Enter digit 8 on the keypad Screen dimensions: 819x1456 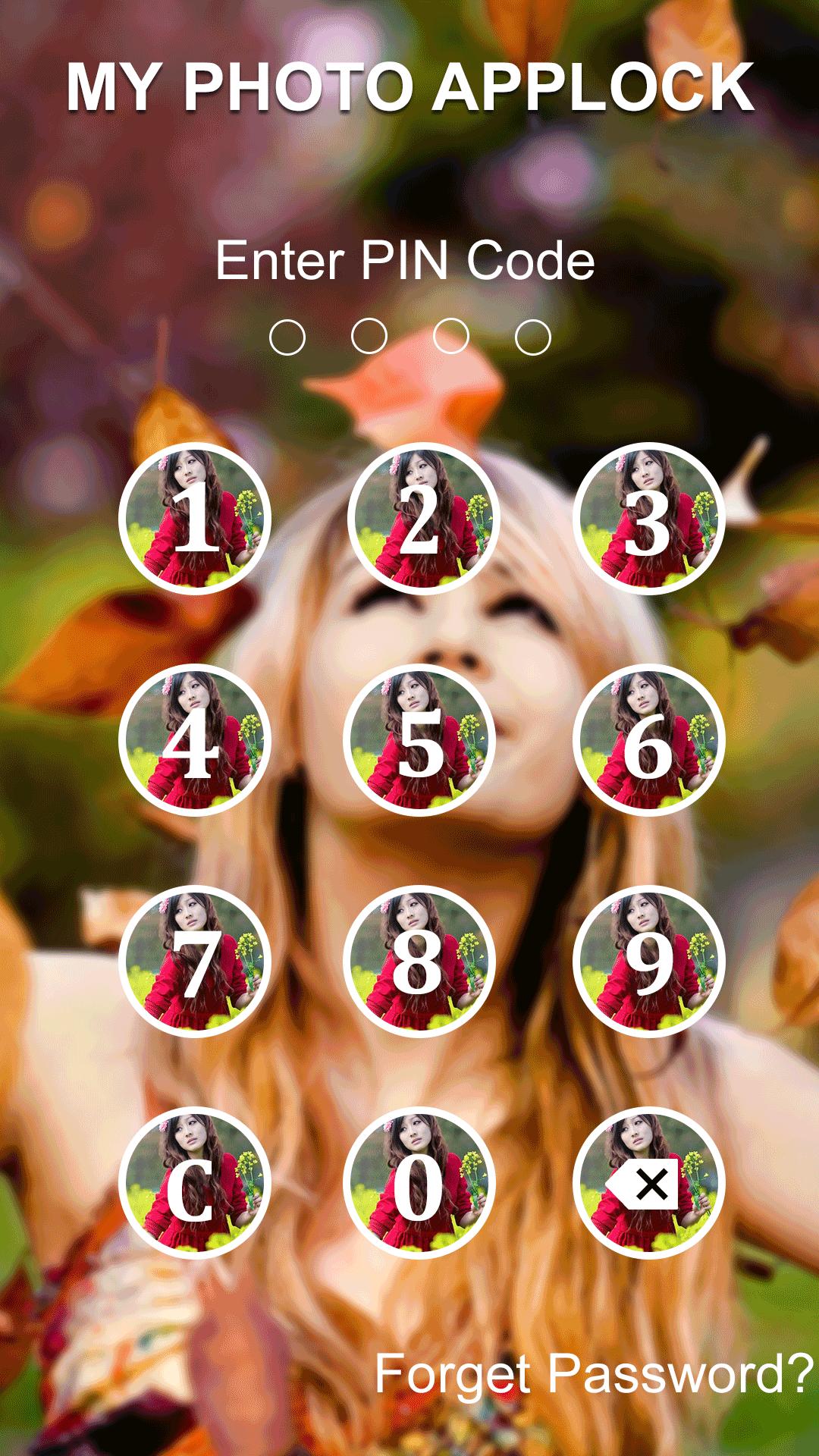tap(419, 962)
